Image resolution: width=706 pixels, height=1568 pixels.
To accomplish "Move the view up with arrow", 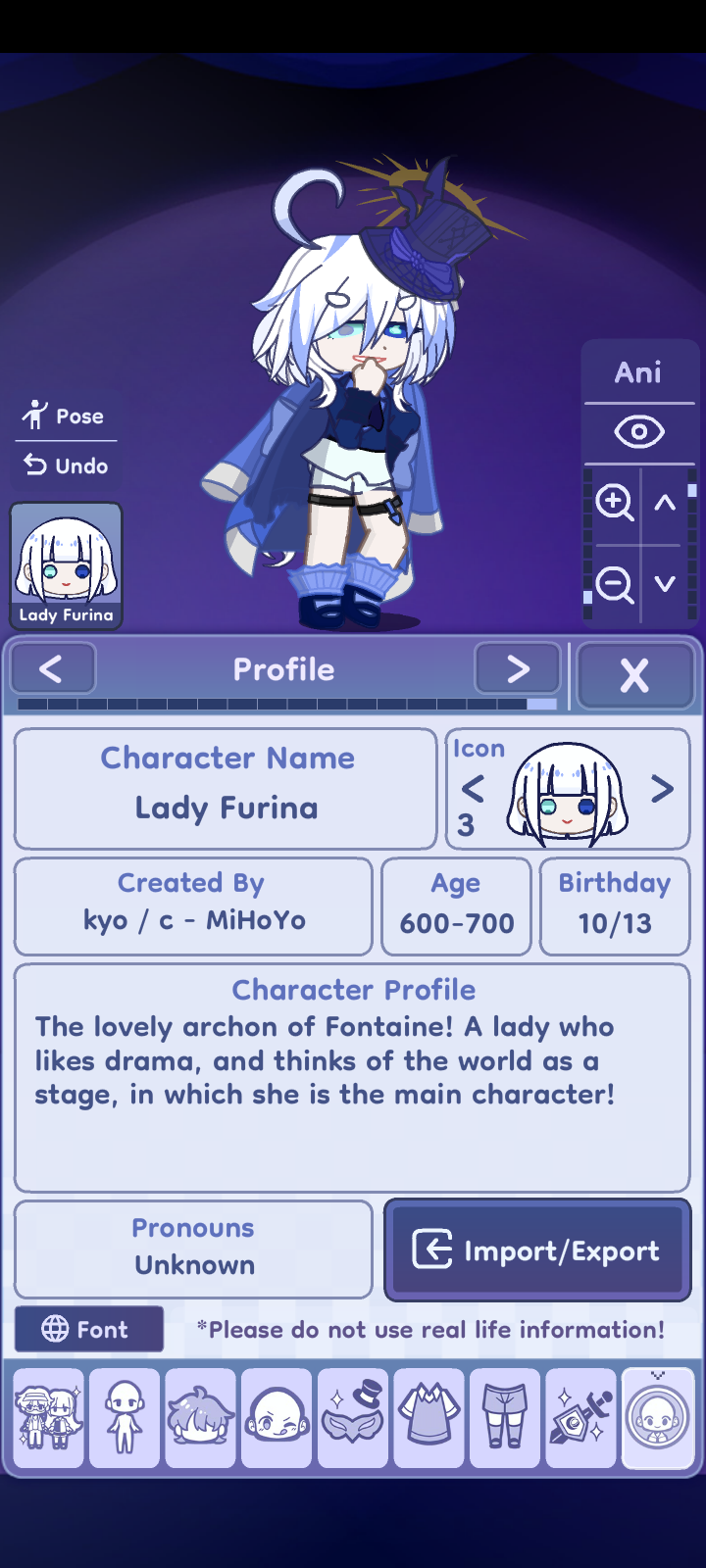I will pos(665,504).
